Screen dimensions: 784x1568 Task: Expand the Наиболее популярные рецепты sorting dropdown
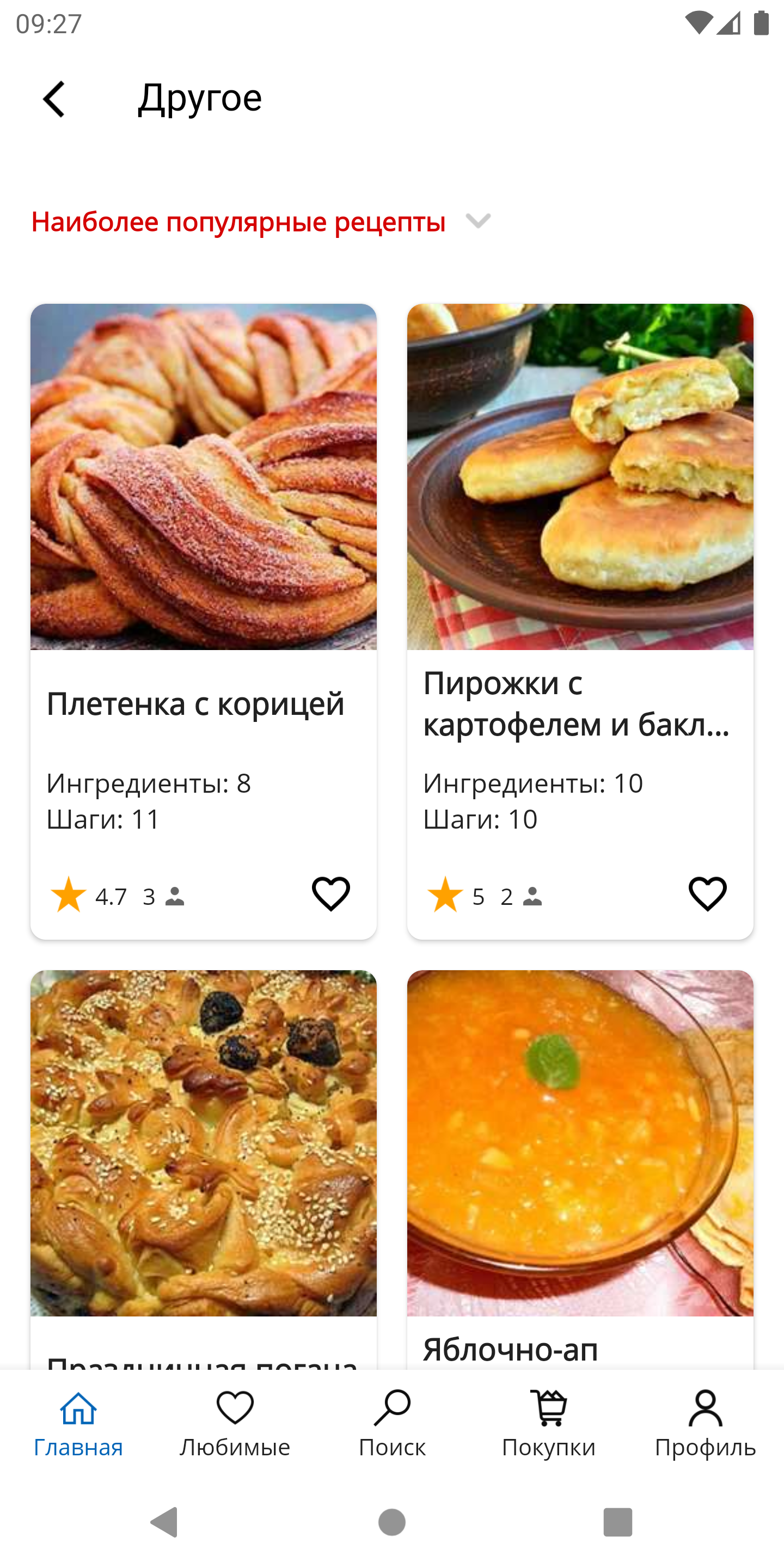point(478,221)
